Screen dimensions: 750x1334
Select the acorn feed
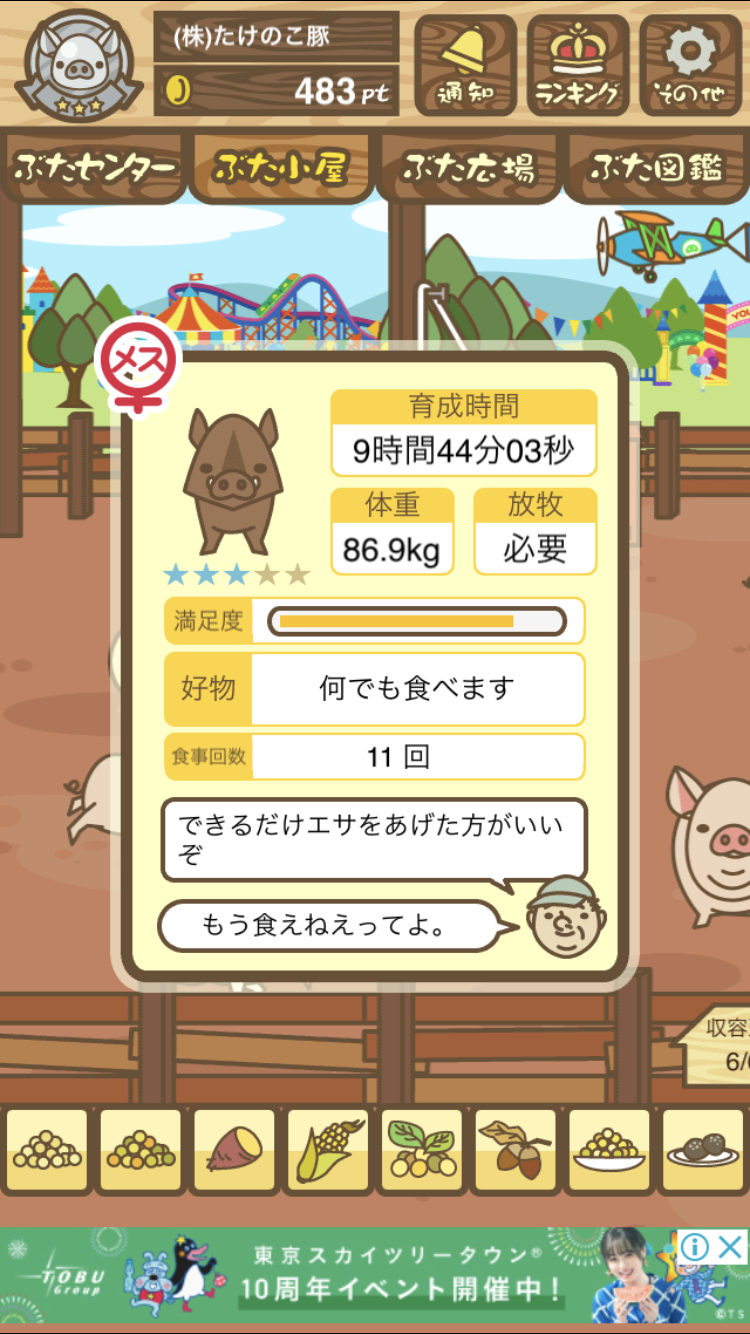pos(515,1151)
